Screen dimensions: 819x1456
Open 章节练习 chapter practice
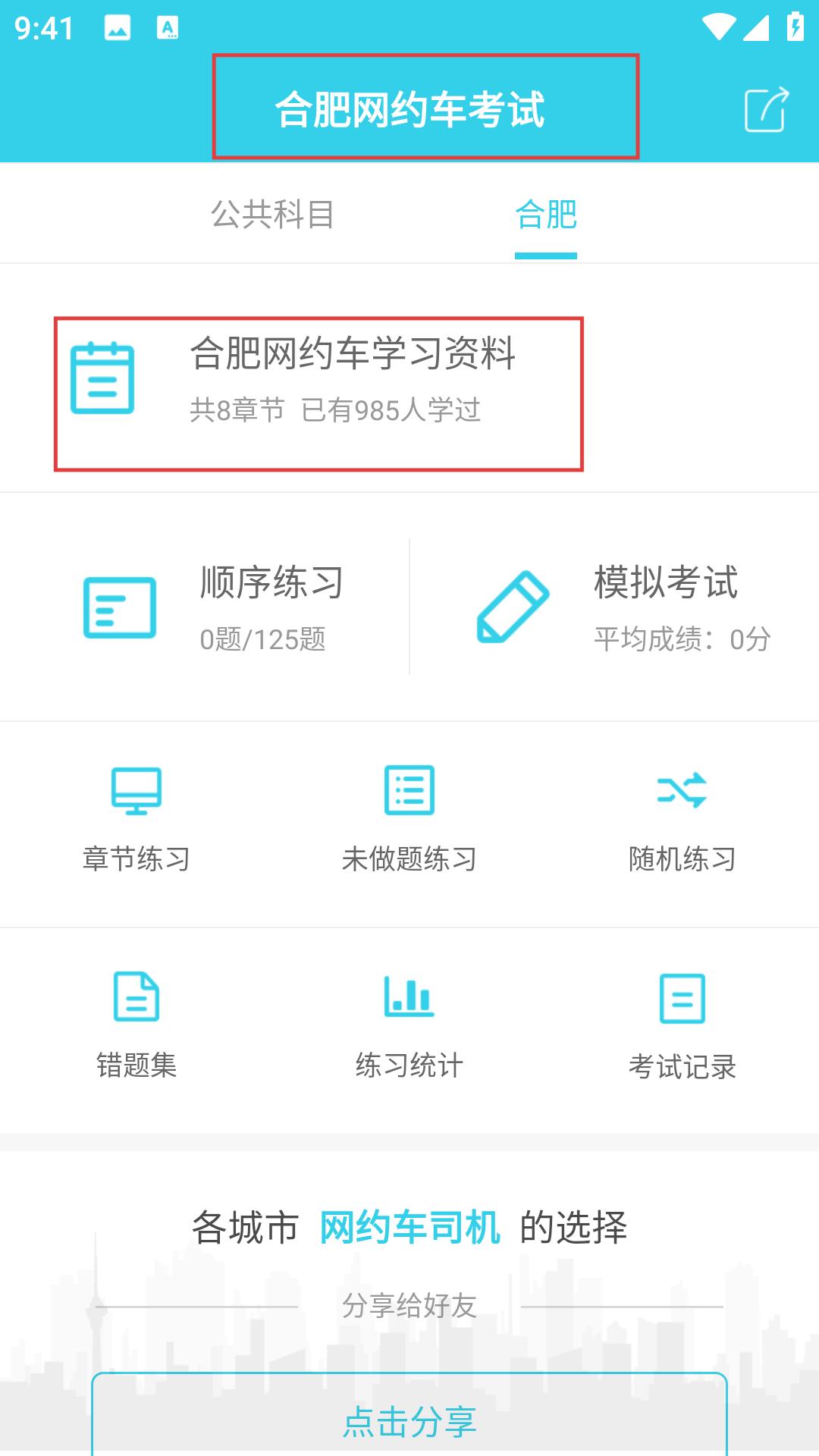coord(136,822)
